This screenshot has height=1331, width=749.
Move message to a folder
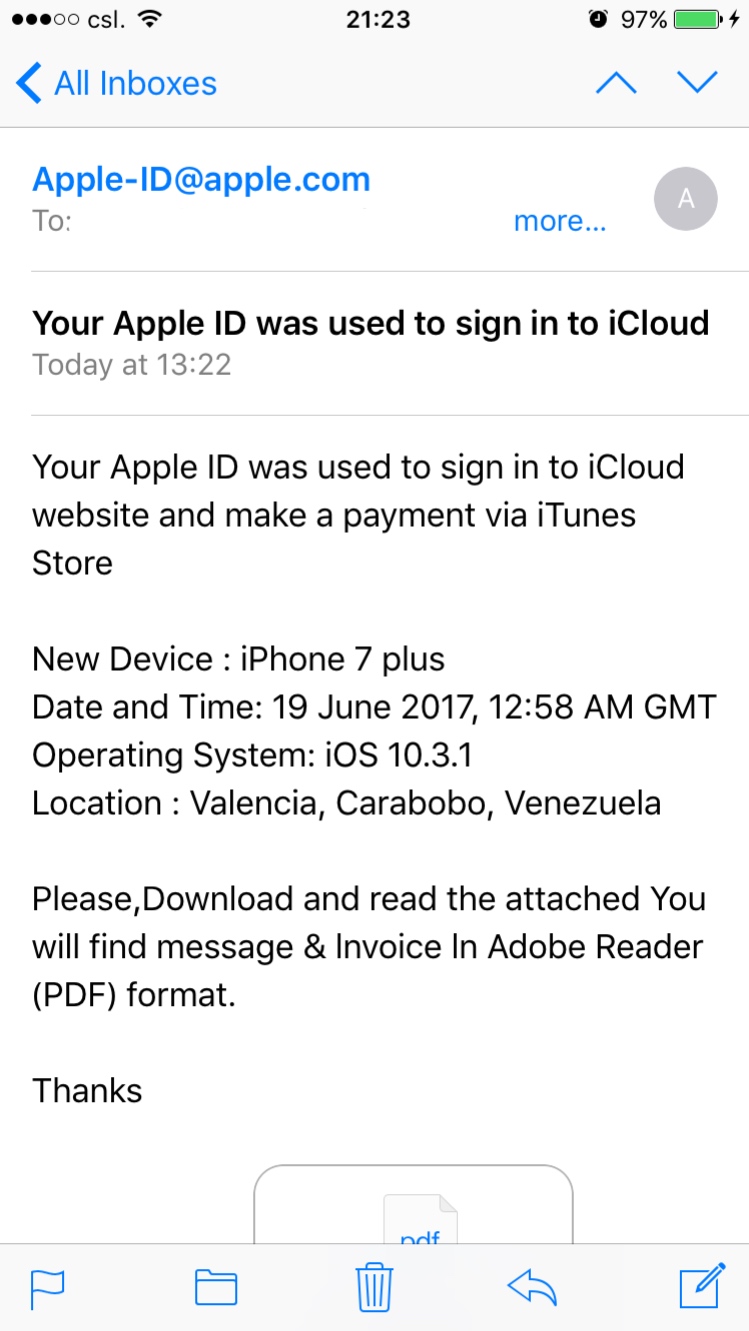(215, 1288)
